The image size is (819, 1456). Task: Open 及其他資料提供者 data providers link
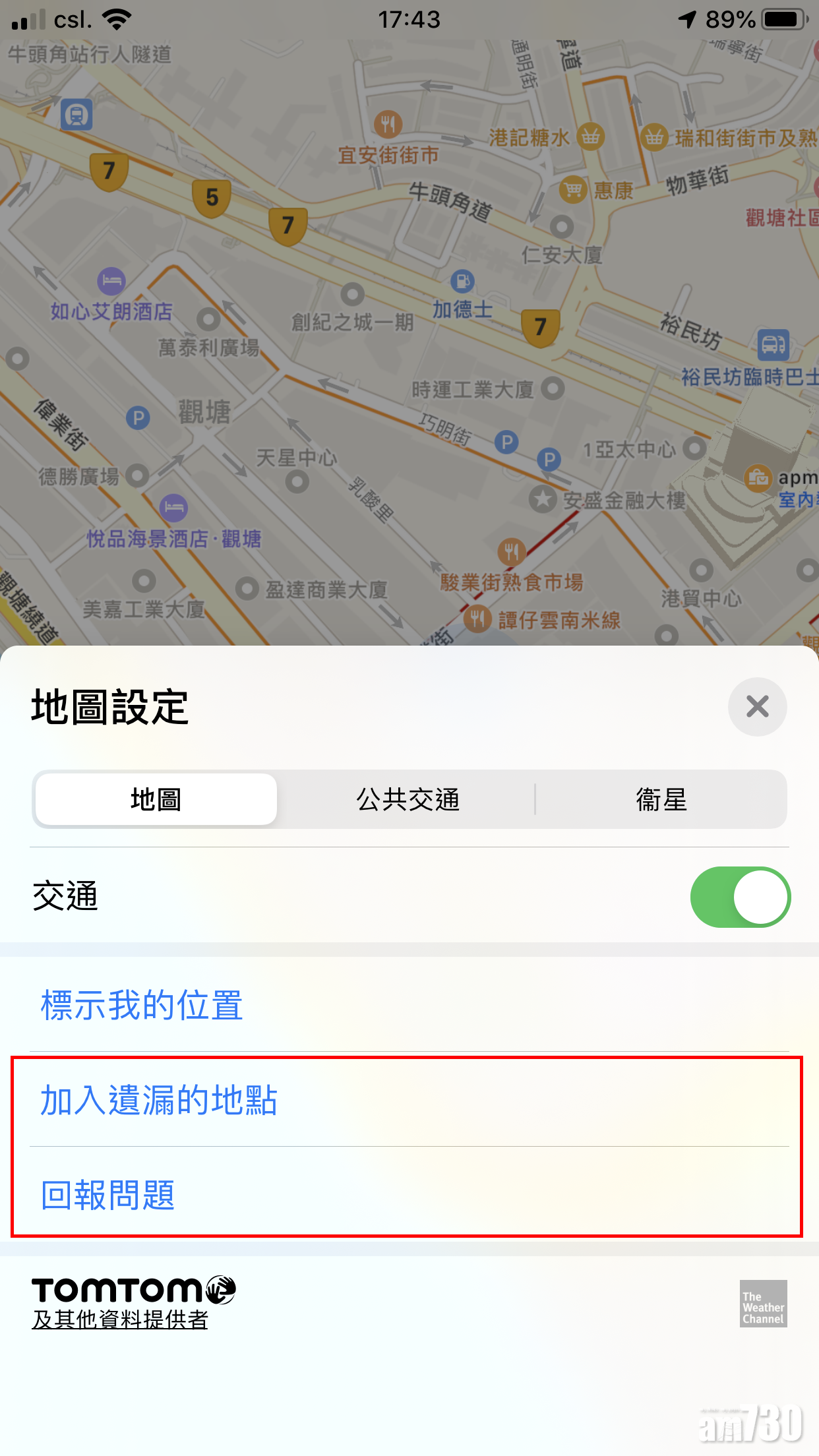tap(120, 1319)
